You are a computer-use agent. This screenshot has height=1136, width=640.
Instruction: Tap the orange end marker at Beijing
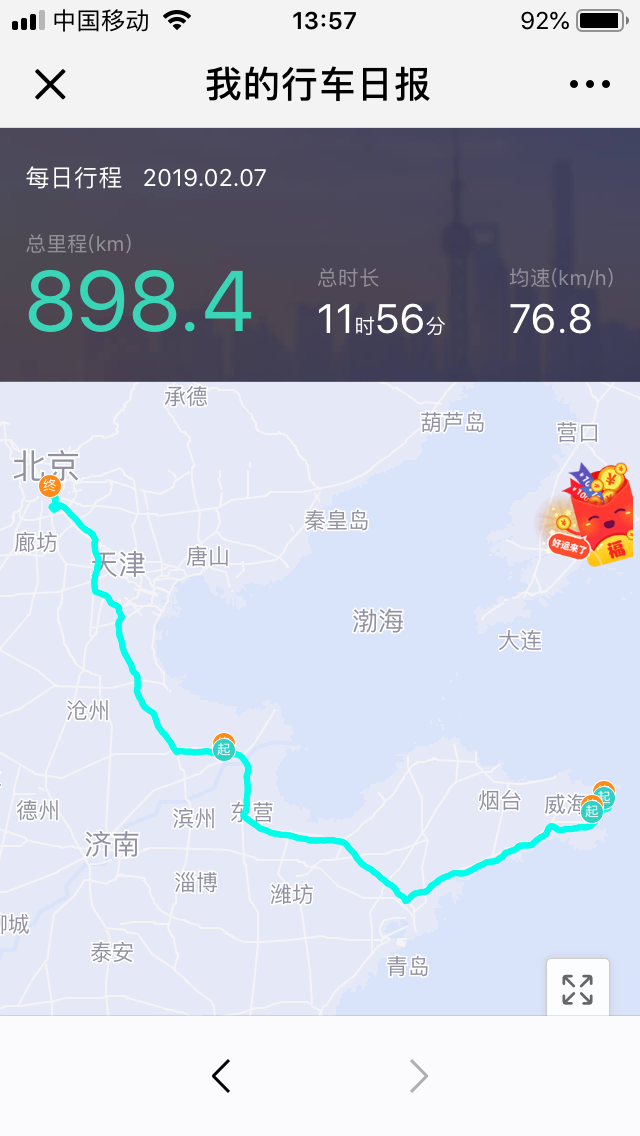pos(49,487)
